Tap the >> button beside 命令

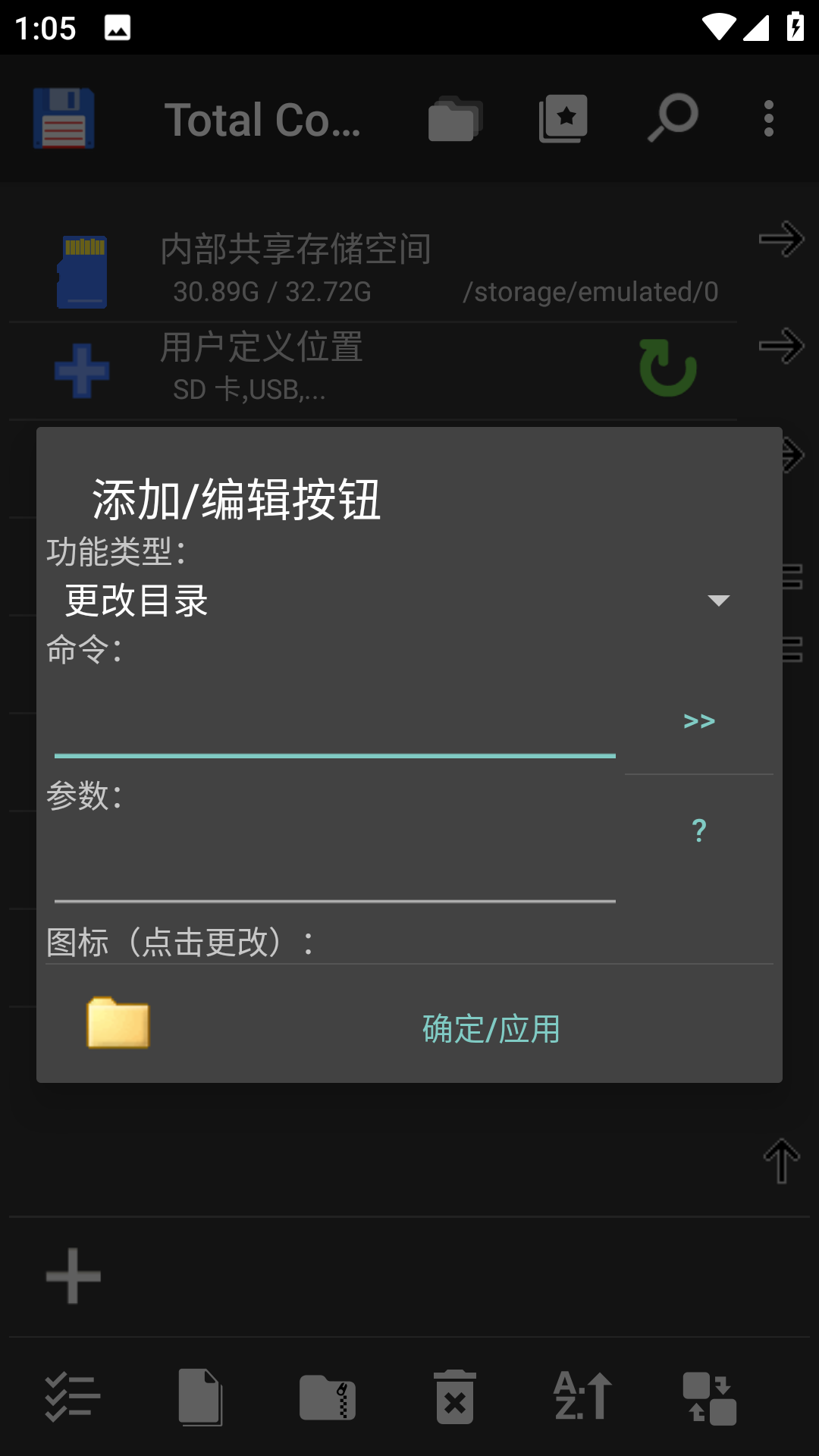(698, 720)
